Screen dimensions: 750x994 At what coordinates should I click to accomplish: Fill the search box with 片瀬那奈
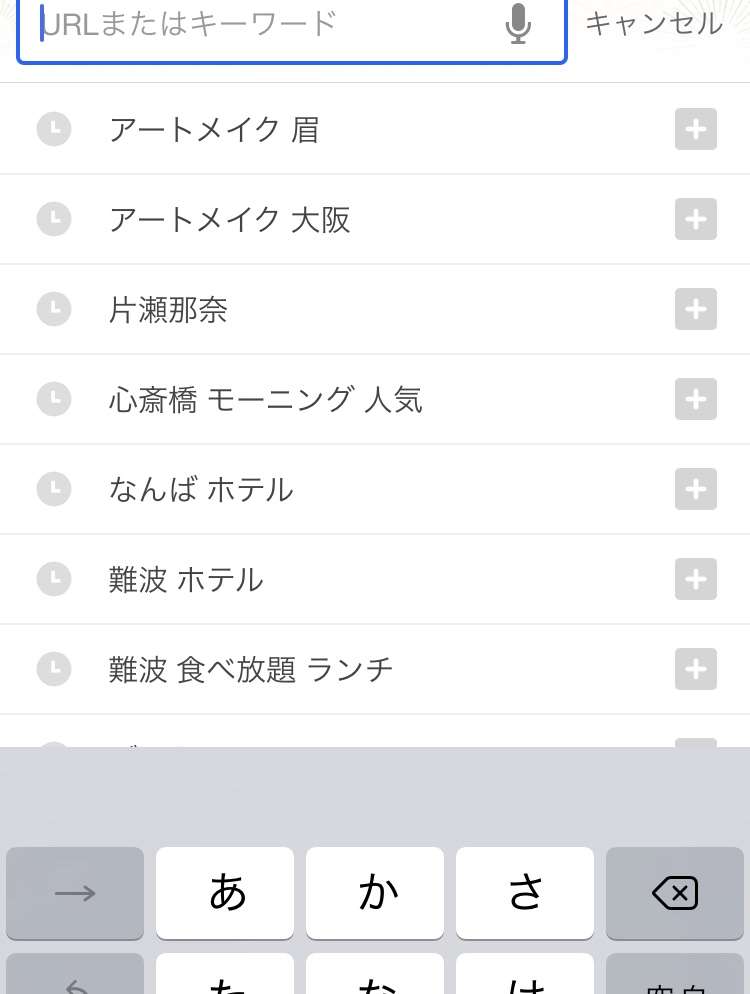tap(696, 309)
